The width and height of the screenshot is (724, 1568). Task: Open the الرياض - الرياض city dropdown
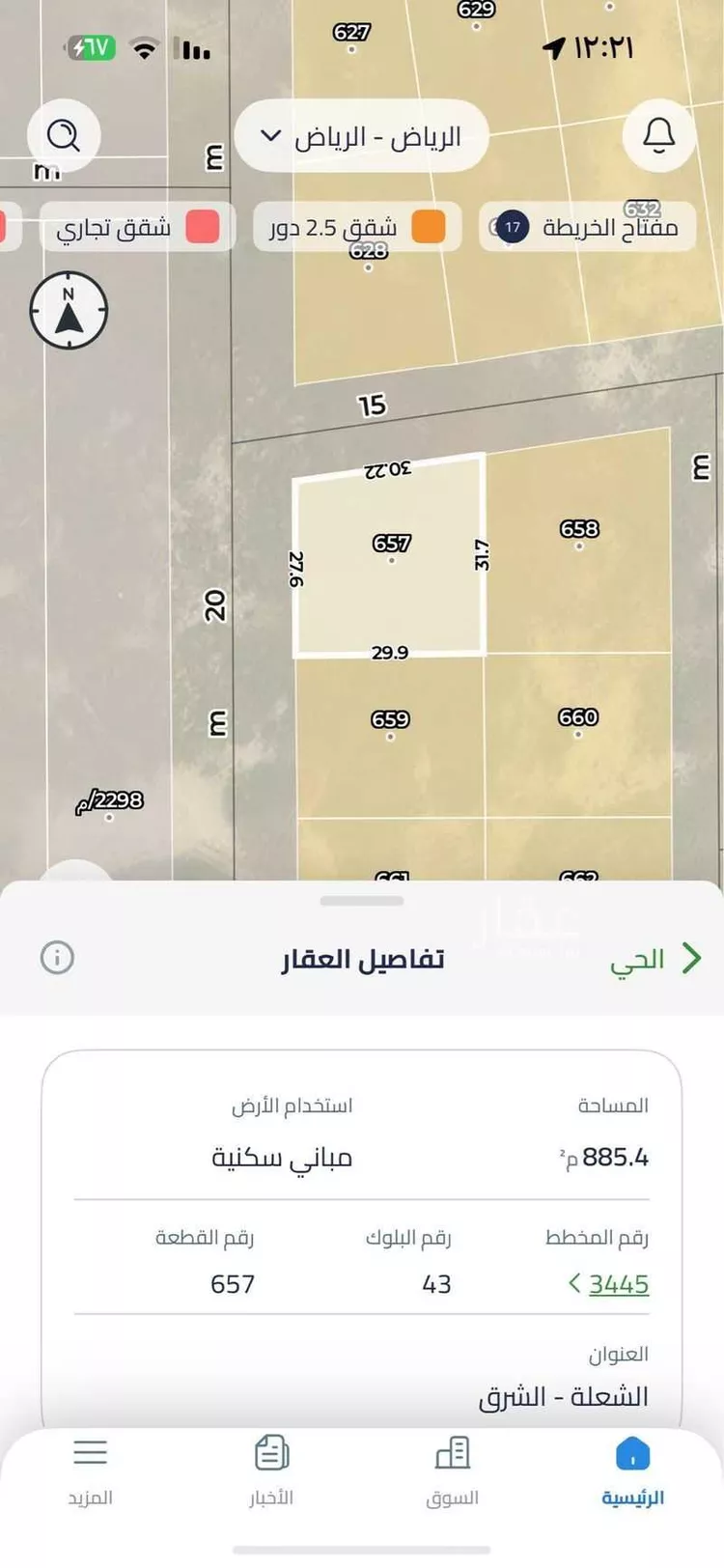coord(361,135)
